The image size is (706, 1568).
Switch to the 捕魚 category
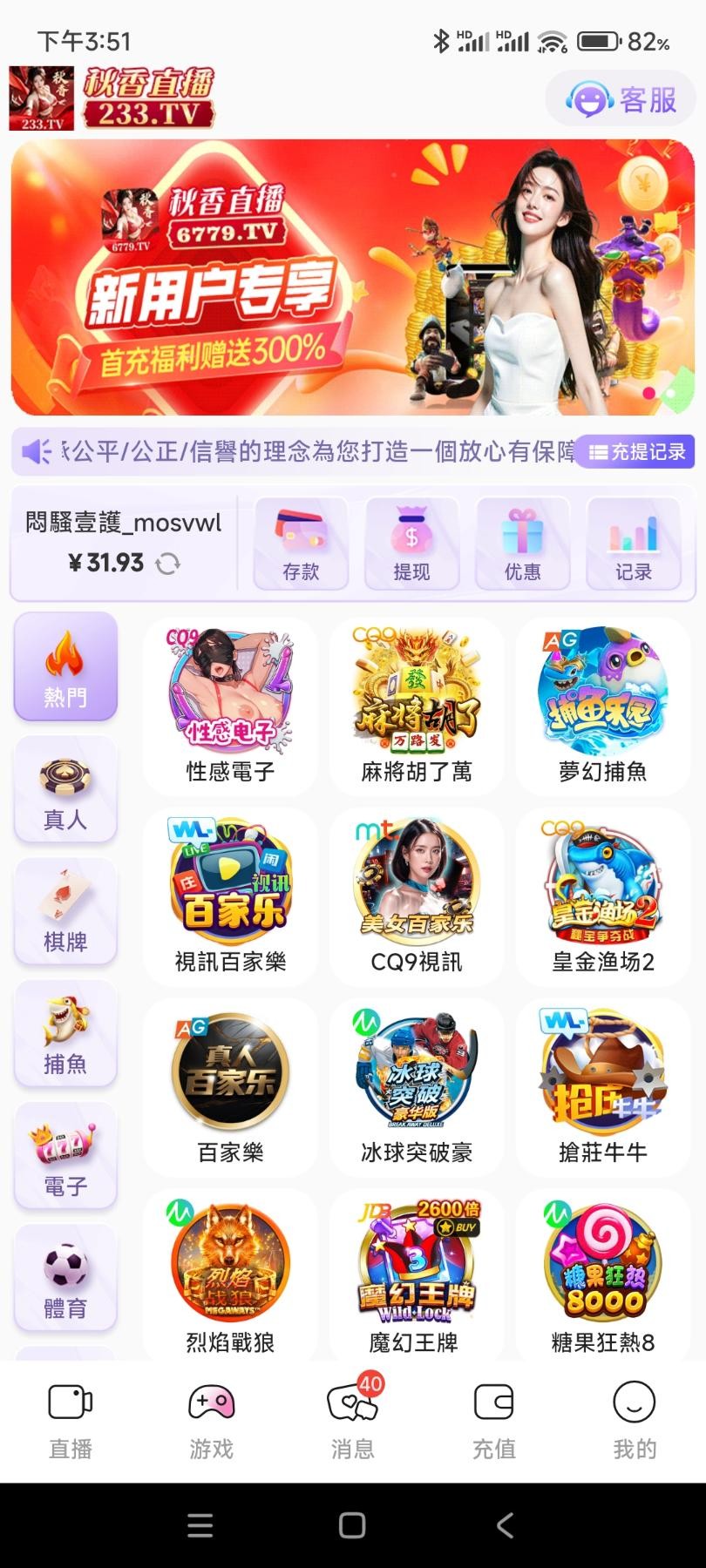pos(65,1033)
